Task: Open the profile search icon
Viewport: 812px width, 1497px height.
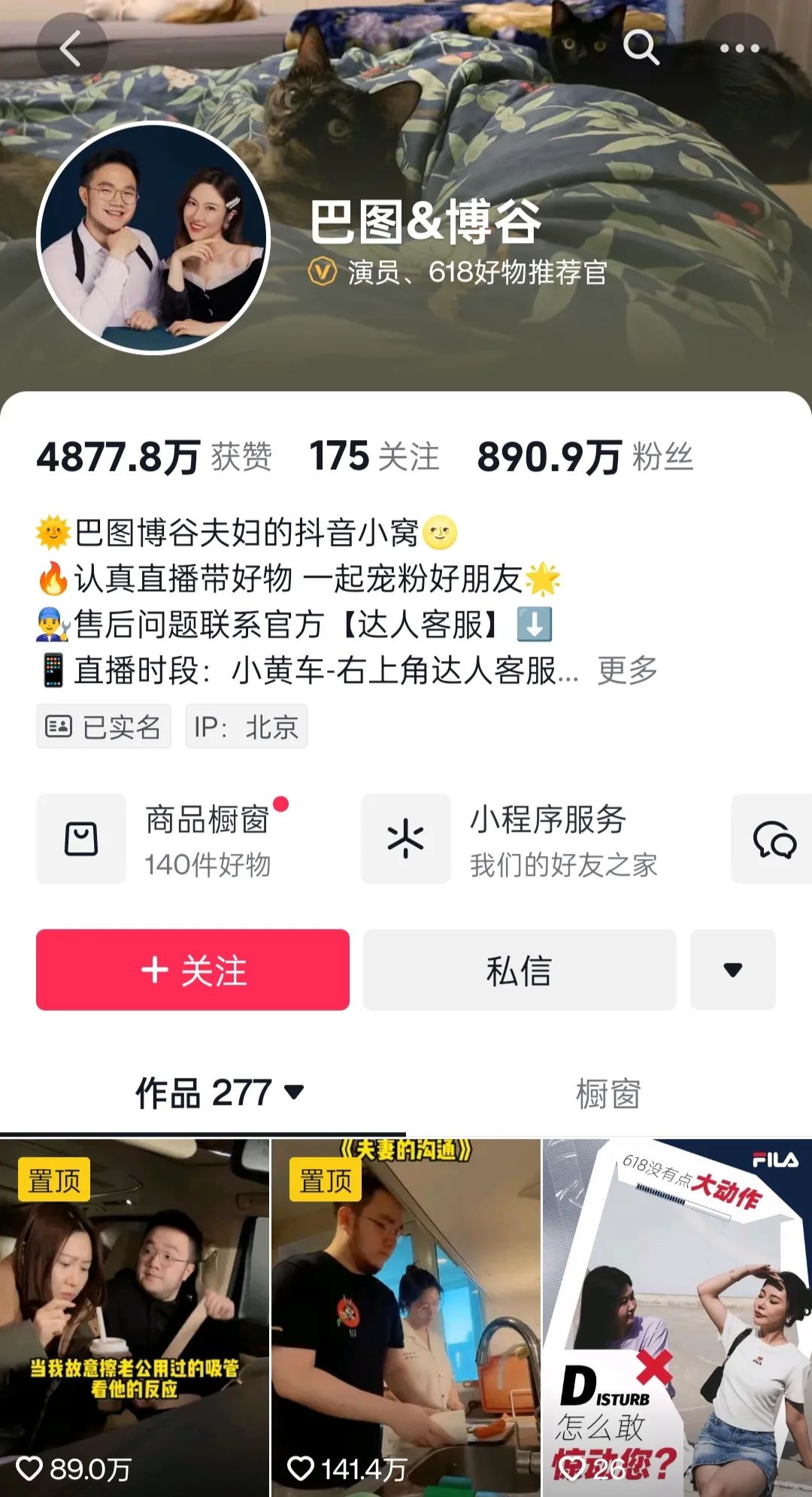Action: click(x=641, y=48)
